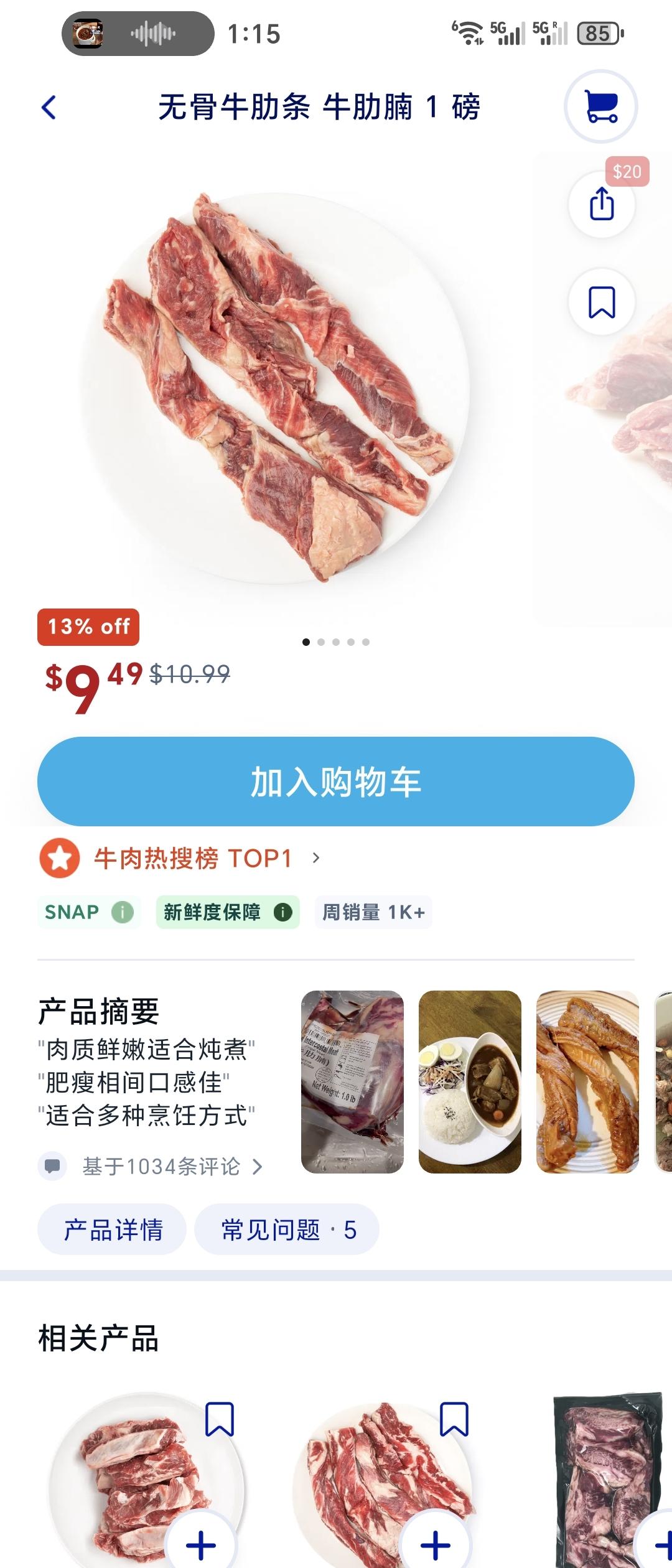Share this beef product
The image size is (672, 1568).
pyautogui.click(x=602, y=204)
